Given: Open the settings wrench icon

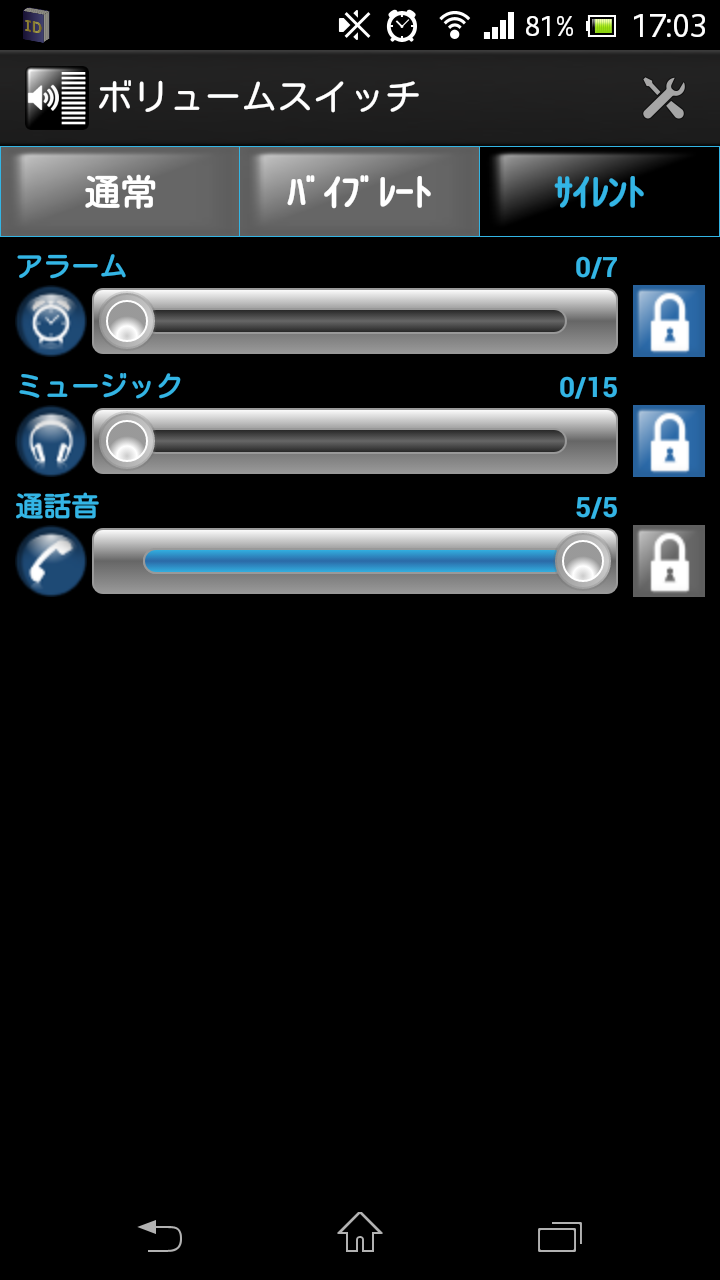Looking at the screenshot, I should 663,98.
